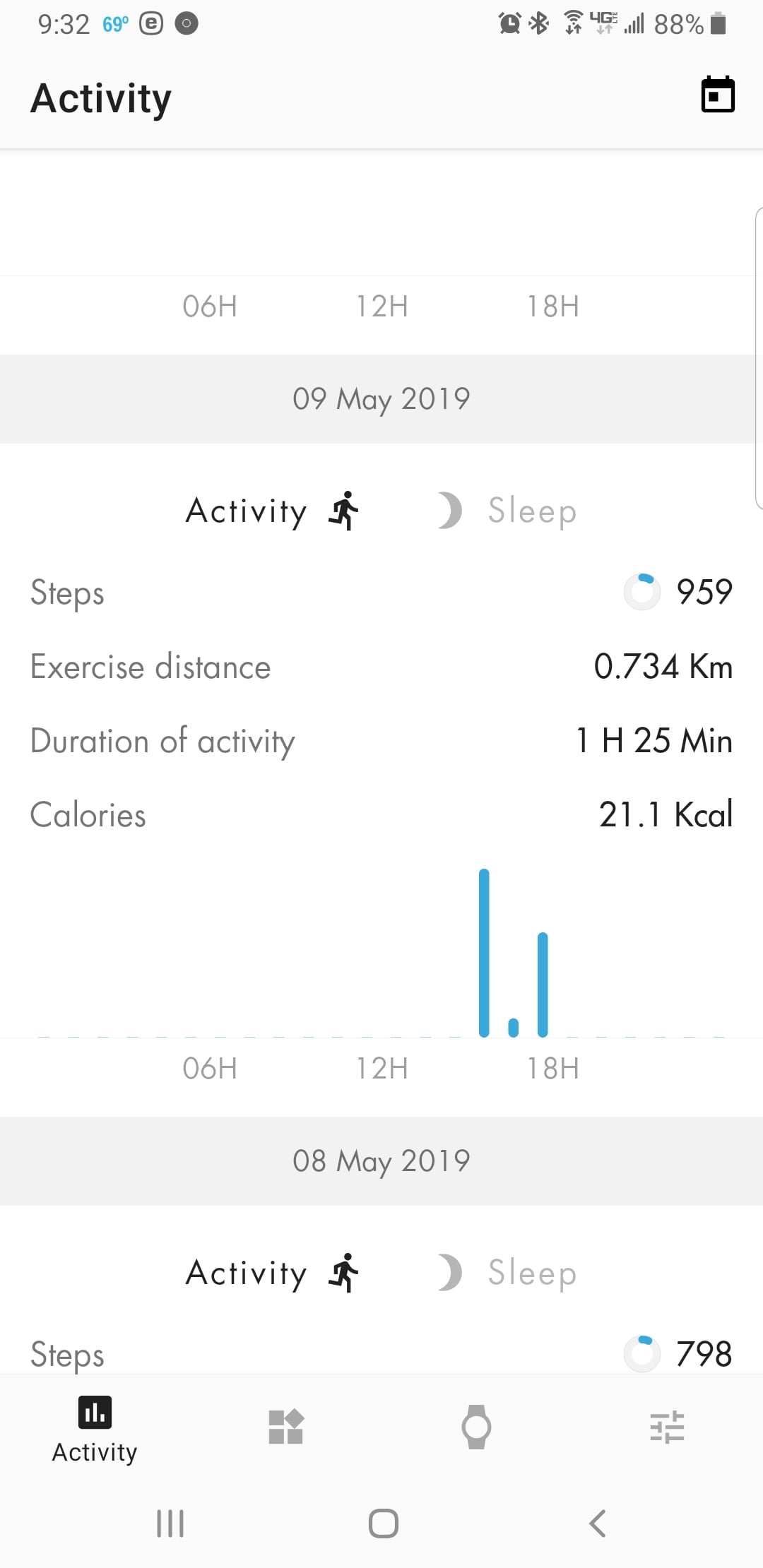Open the Activity tab in bottom navigation
The height and width of the screenshot is (1568, 763).
(95, 1428)
